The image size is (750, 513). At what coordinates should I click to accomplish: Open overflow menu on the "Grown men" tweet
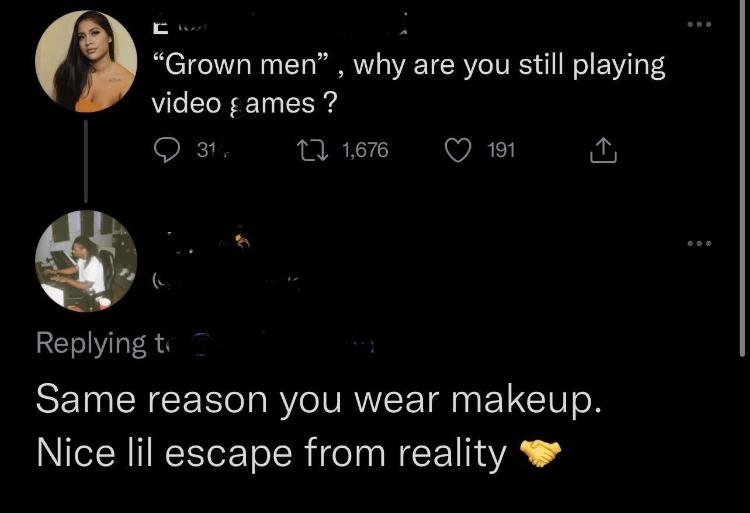(x=699, y=23)
